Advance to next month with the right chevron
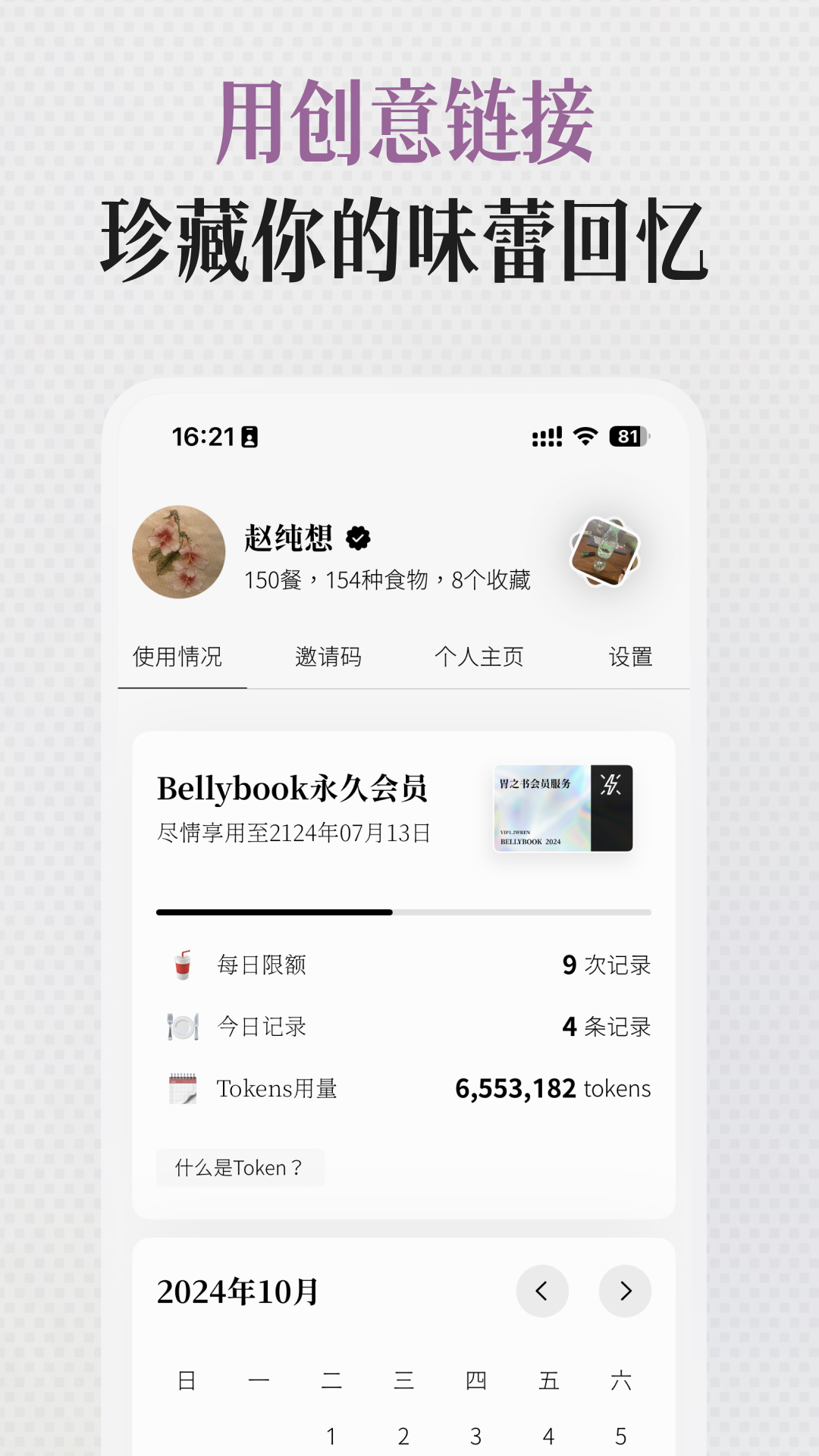The width and height of the screenshot is (819, 1456). click(625, 1291)
